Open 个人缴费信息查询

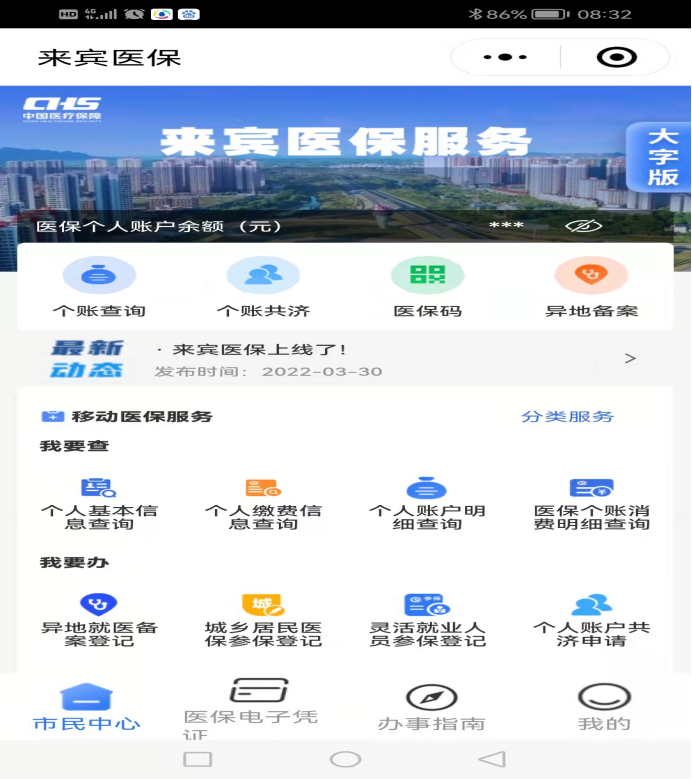pyautogui.click(x=263, y=504)
